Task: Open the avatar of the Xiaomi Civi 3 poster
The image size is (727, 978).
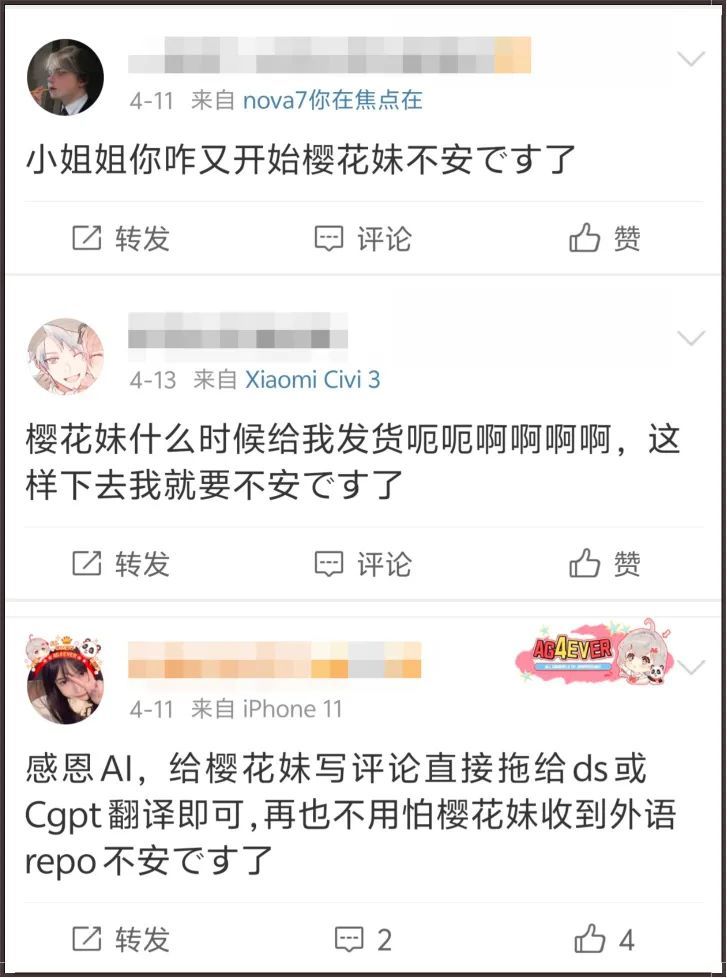Action: 64,358
